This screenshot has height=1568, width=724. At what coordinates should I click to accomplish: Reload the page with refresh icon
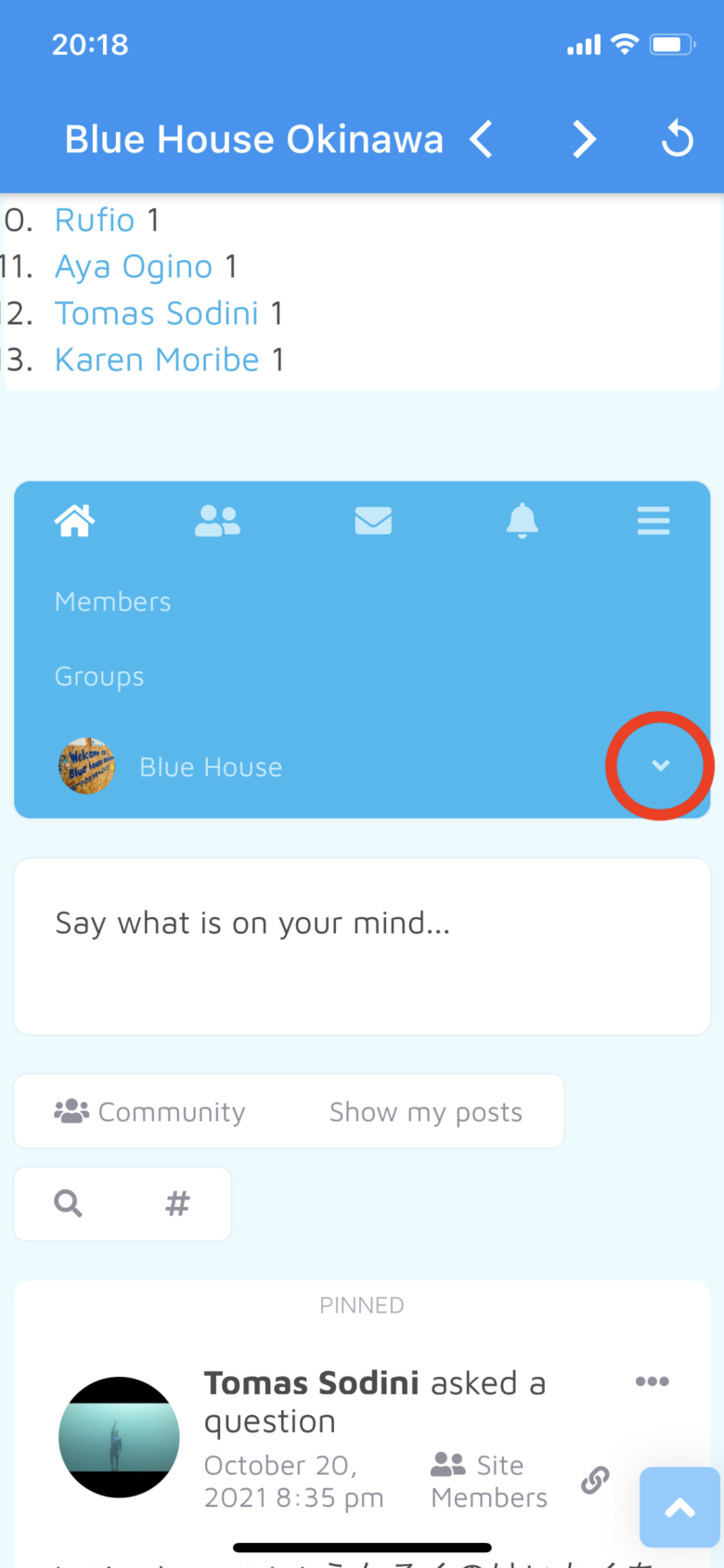click(678, 140)
